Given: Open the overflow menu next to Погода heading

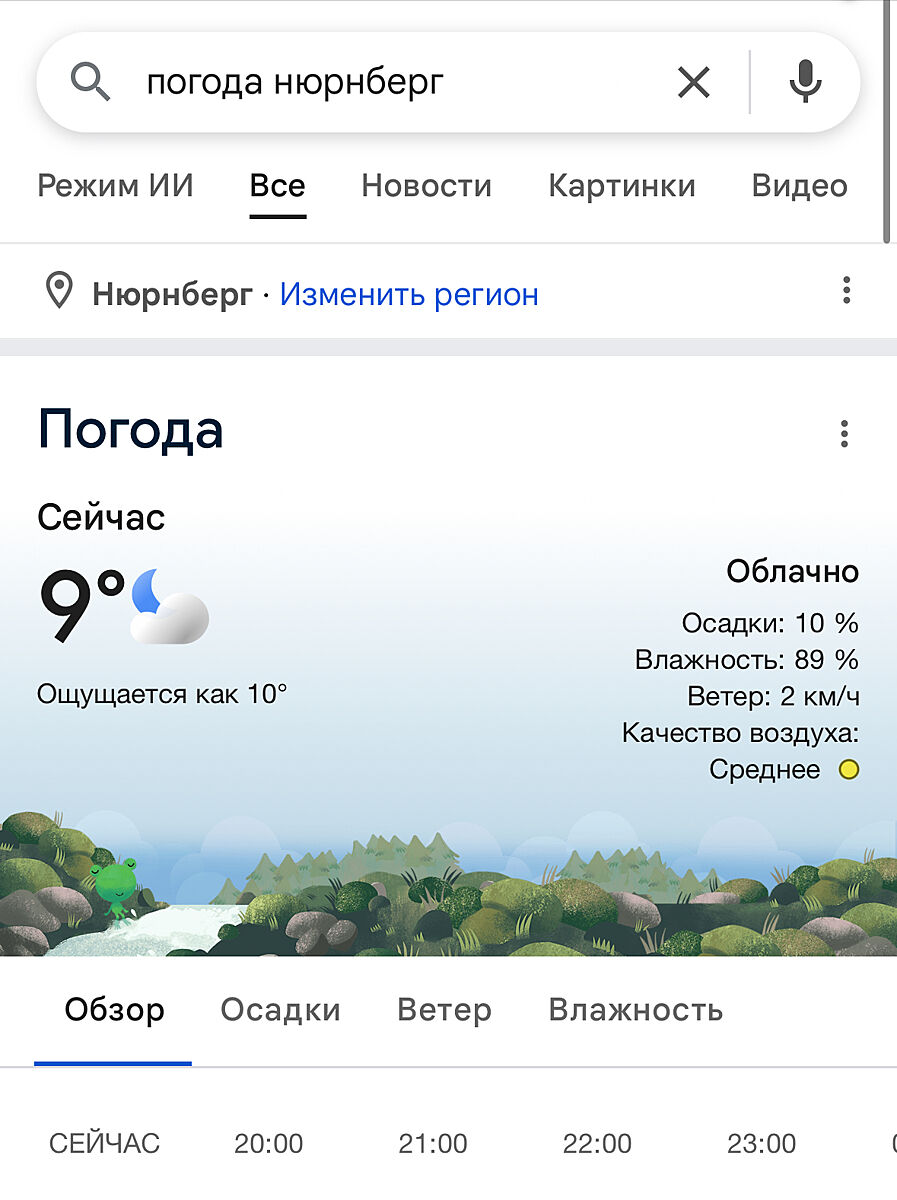Looking at the screenshot, I should point(844,434).
